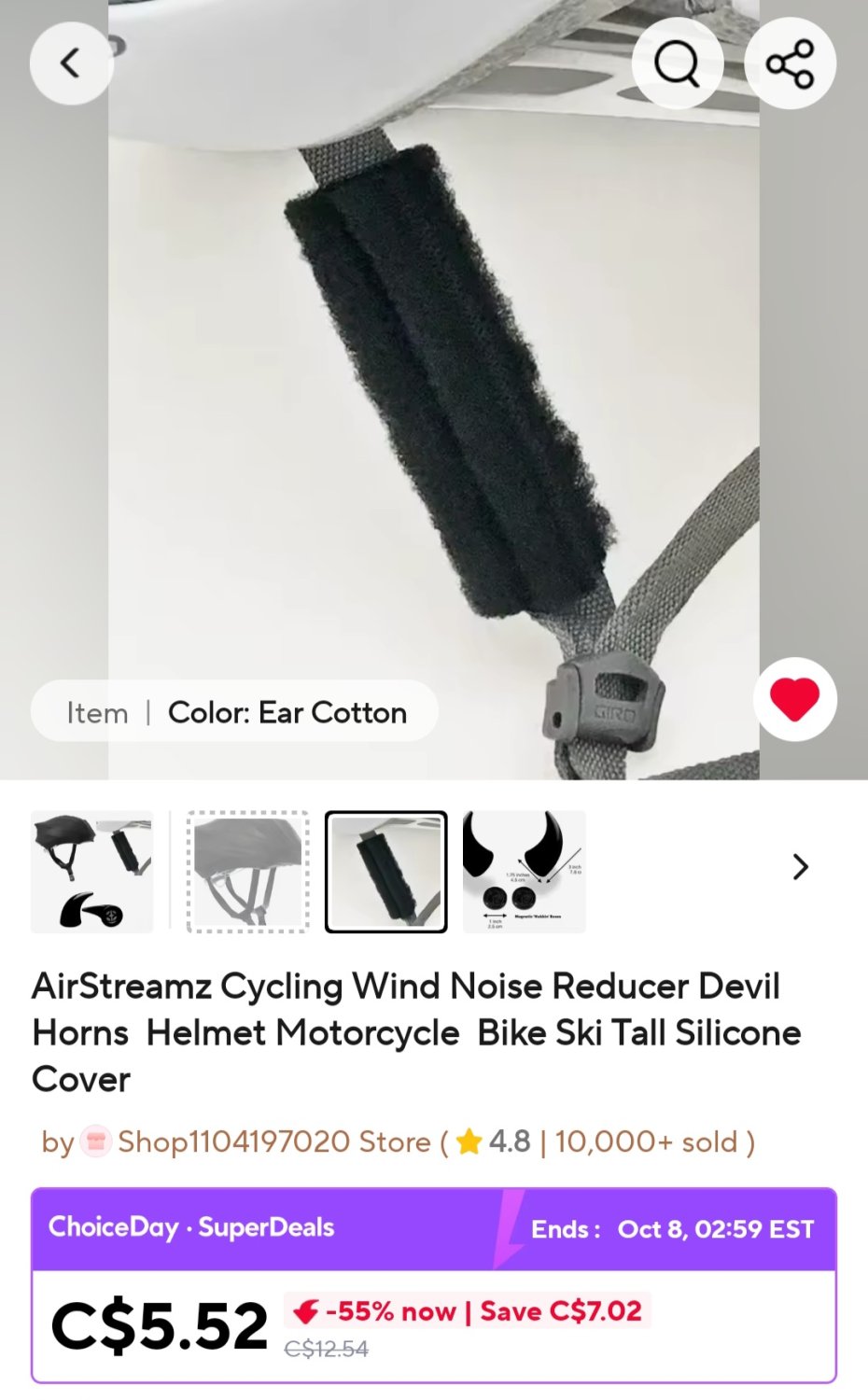Open the search icon

pyautogui.click(x=677, y=63)
